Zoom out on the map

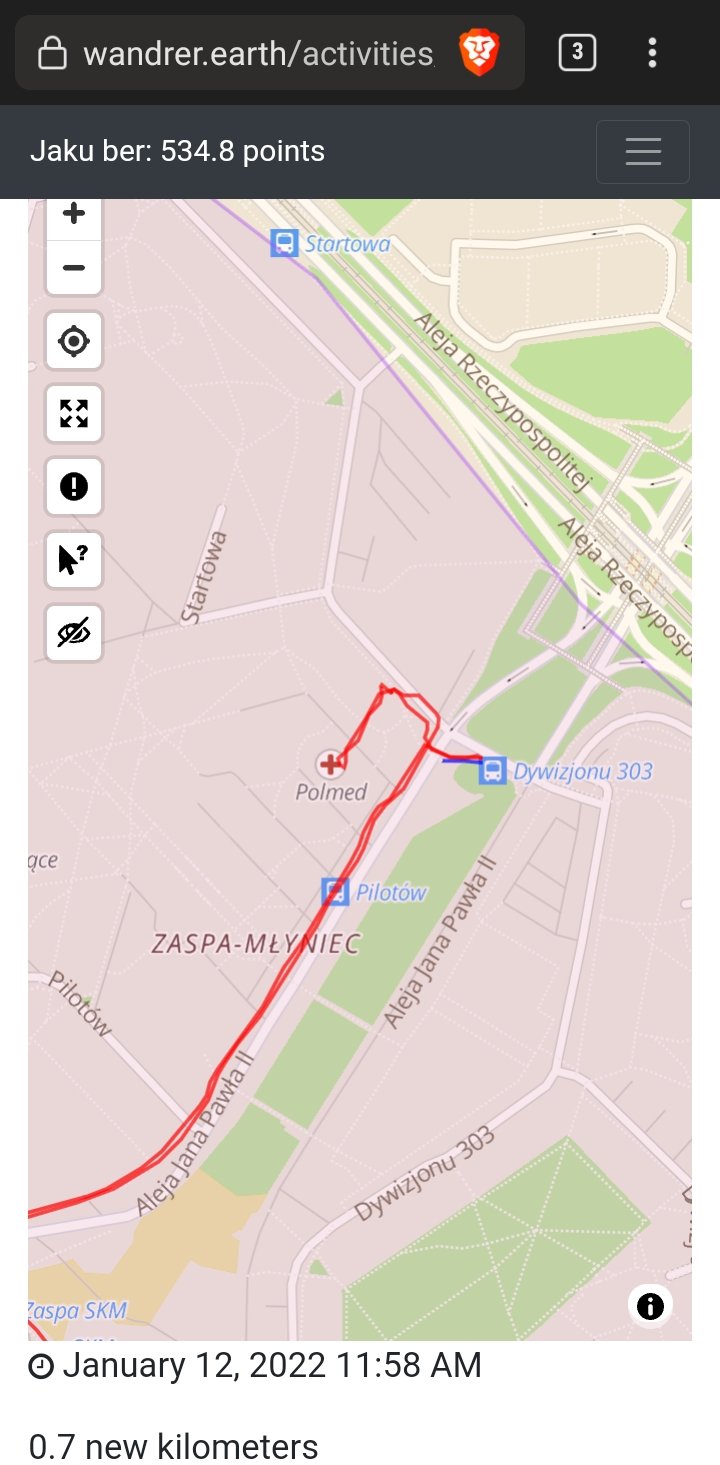point(74,268)
